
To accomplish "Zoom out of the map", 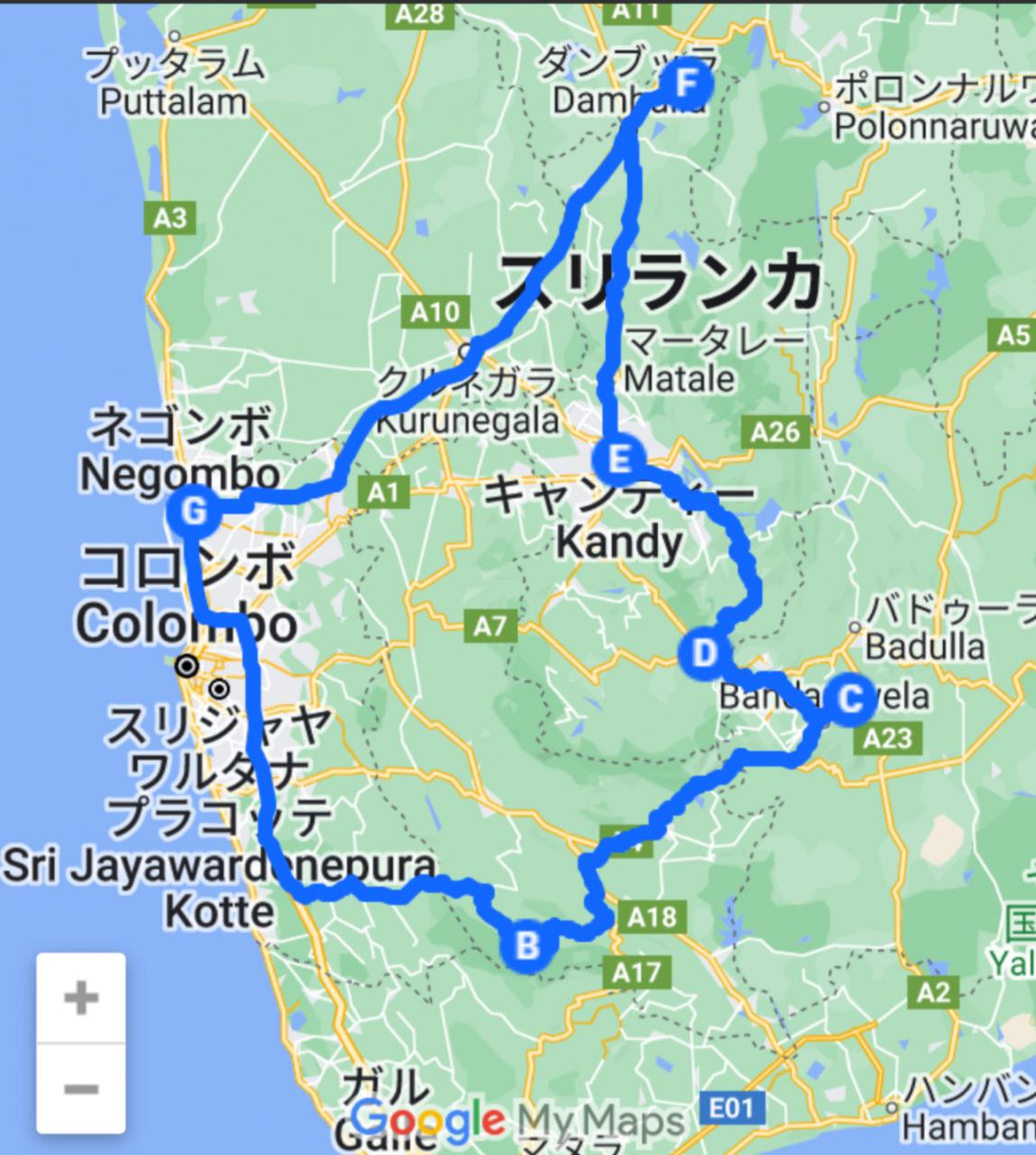I will [80, 1088].
